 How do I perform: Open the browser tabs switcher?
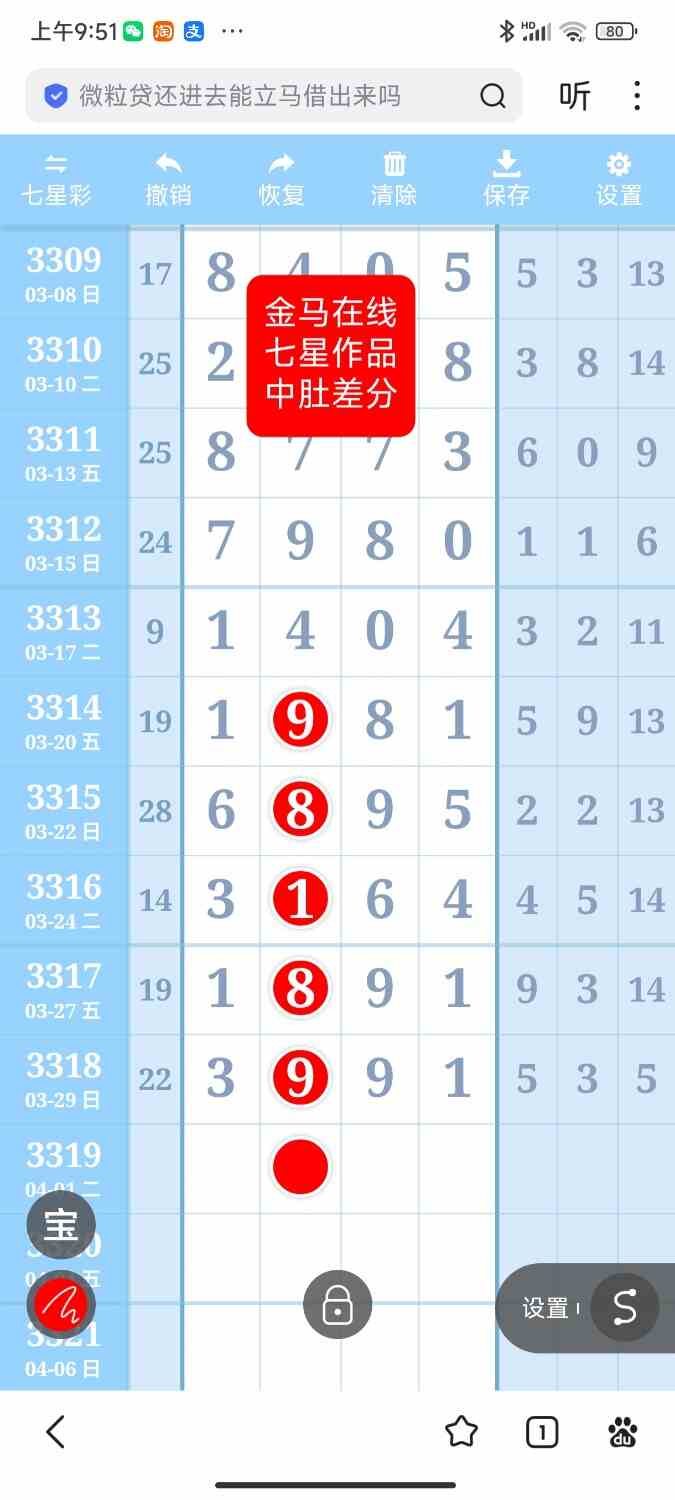click(542, 1432)
